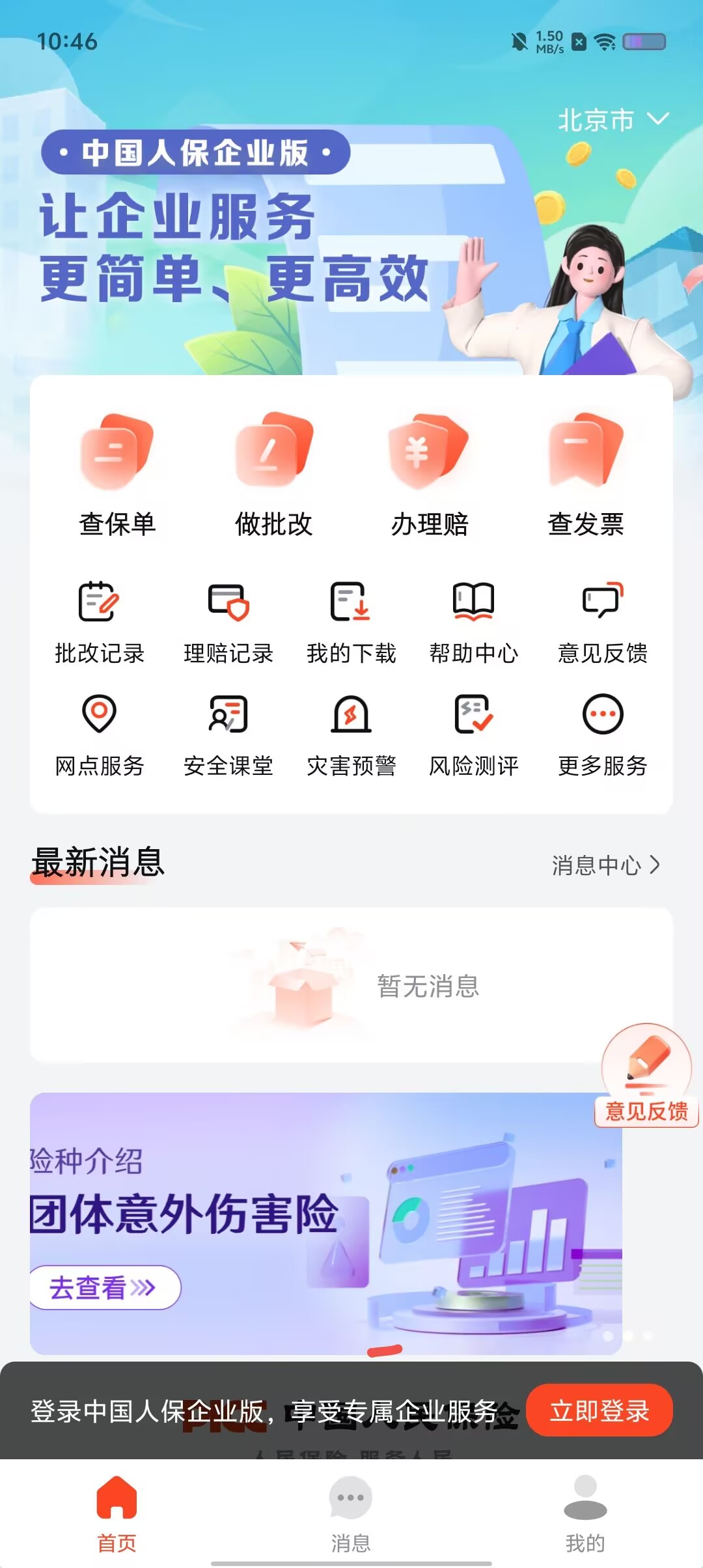Open 我的下载 downloads

(x=351, y=622)
